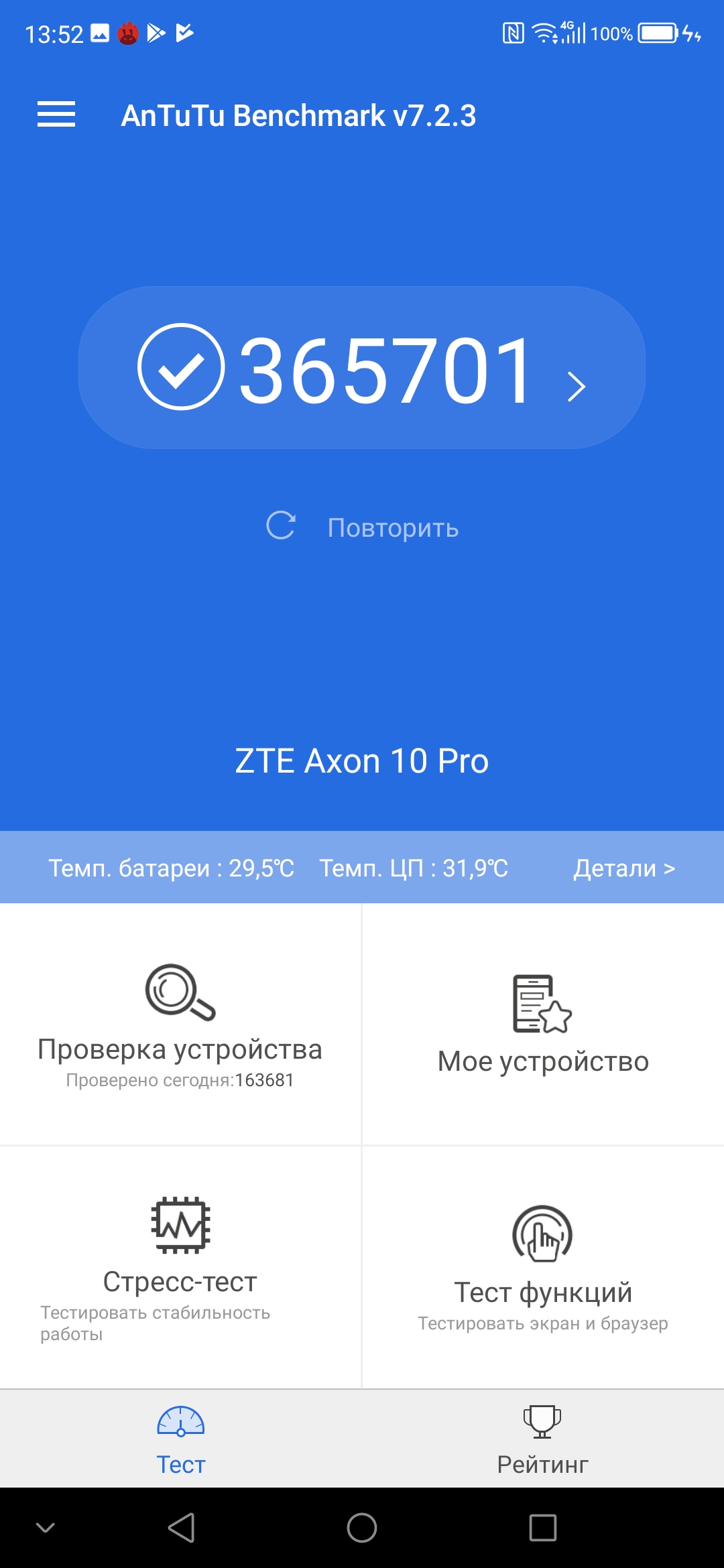The image size is (724, 1568).
Task: Go back with the system back button
Action: tap(181, 1528)
